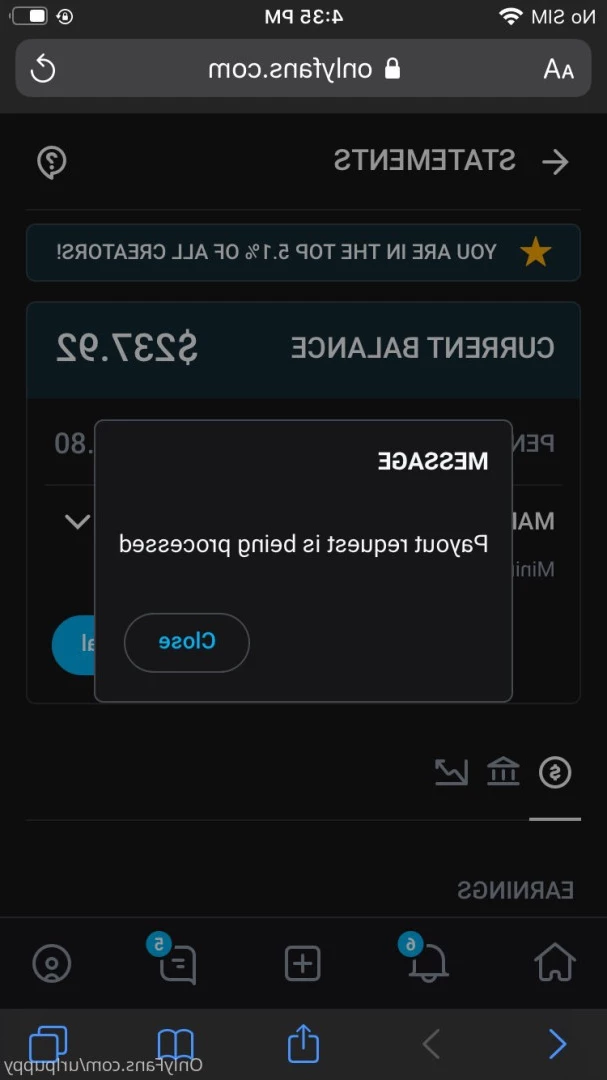
Task: Switch to the chart graph tab
Action: click(451, 772)
